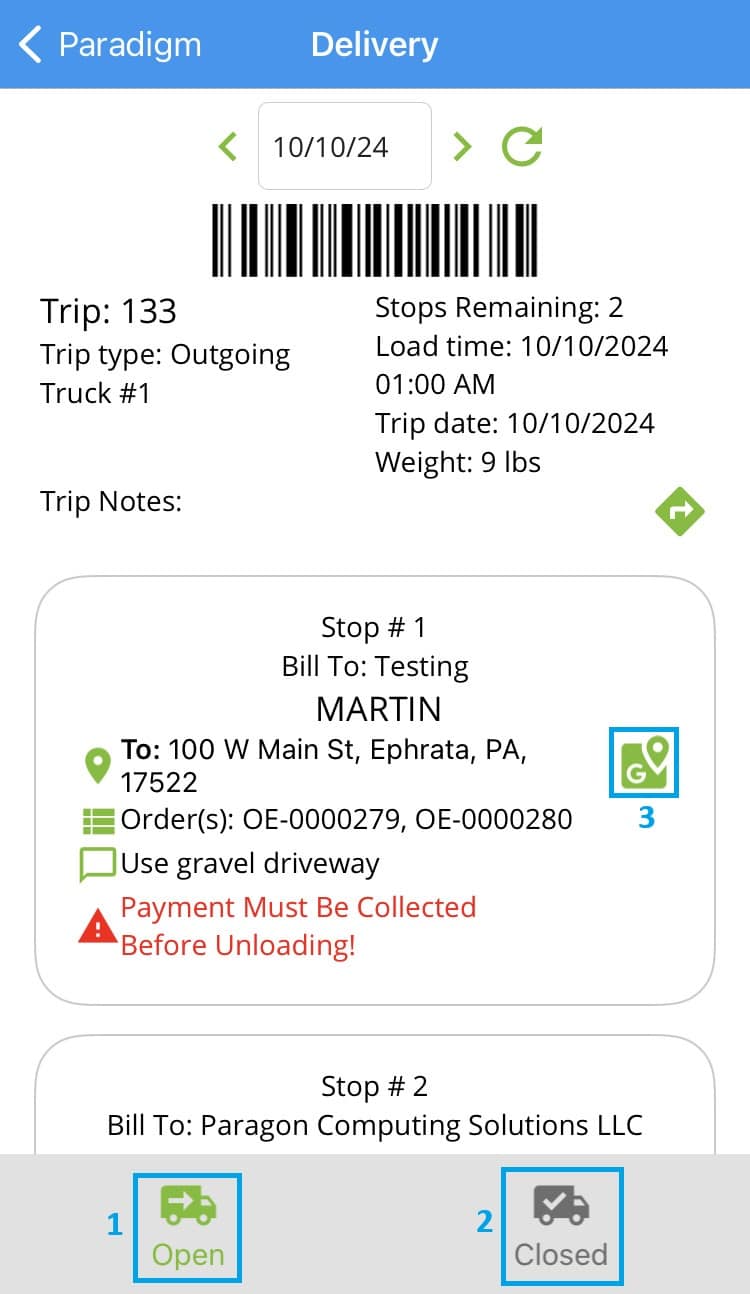The height and width of the screenshot is (1294, 750).
Task: Open the Stop # 2 card
Action: 375,1094
